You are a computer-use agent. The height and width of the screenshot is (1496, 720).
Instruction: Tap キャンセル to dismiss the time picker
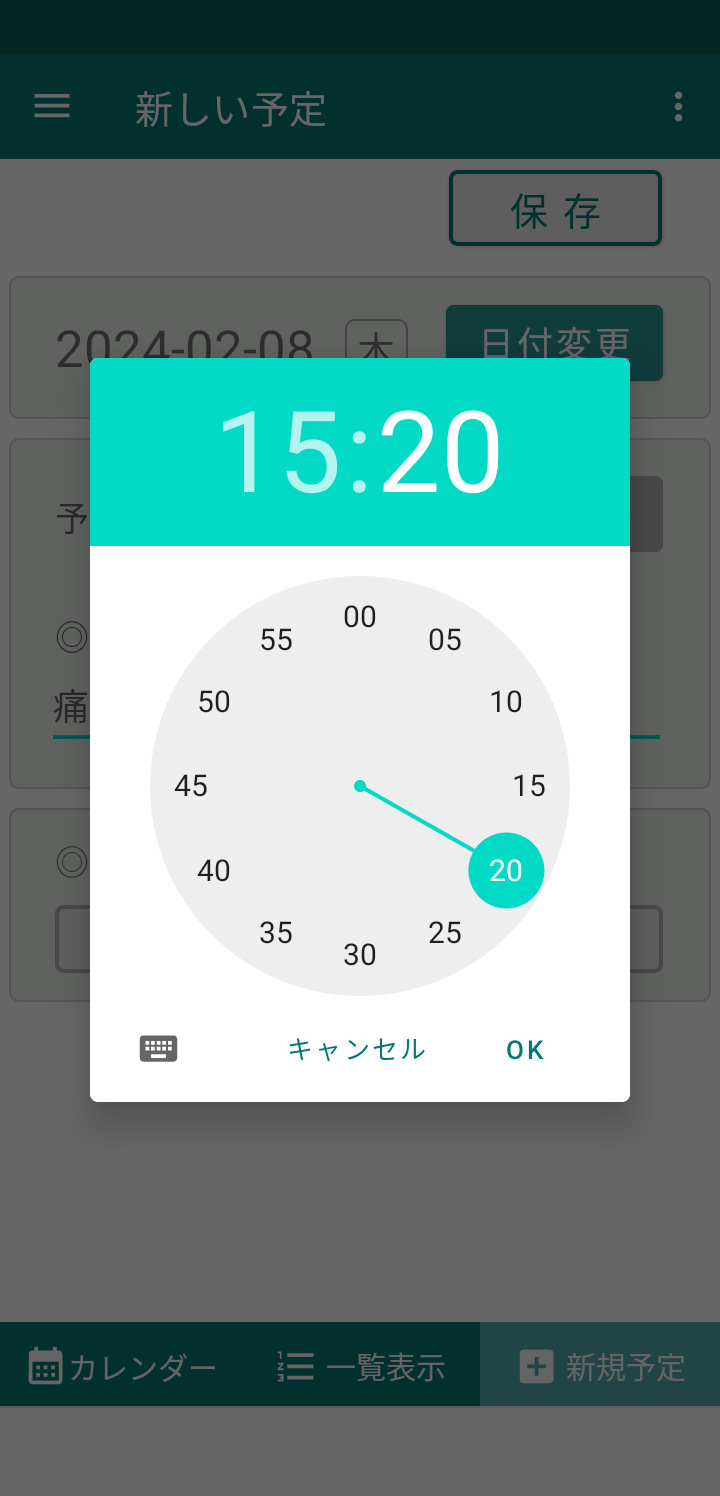pyautogui.click(x=357, y=1049)
